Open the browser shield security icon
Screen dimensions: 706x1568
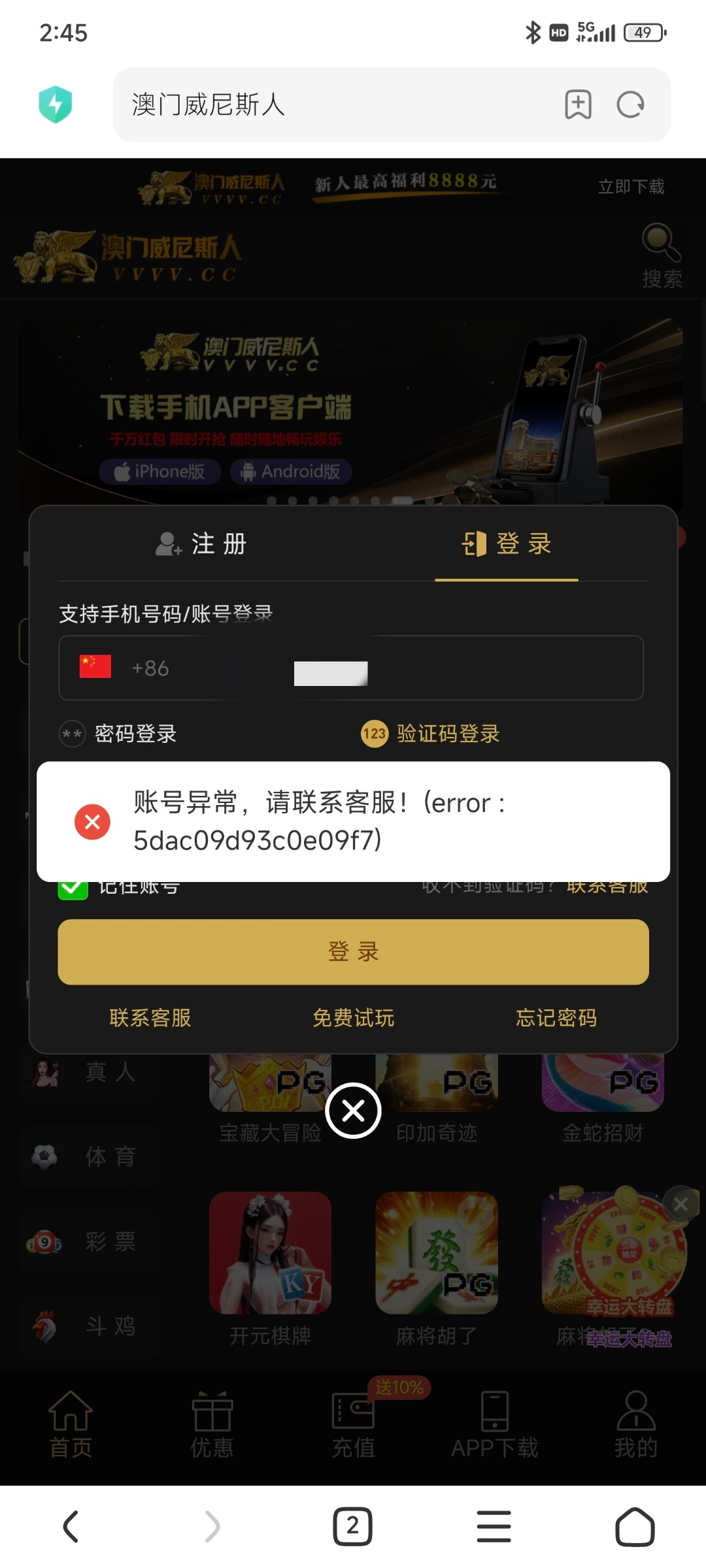pyautogui.click(x=56, y=105)
